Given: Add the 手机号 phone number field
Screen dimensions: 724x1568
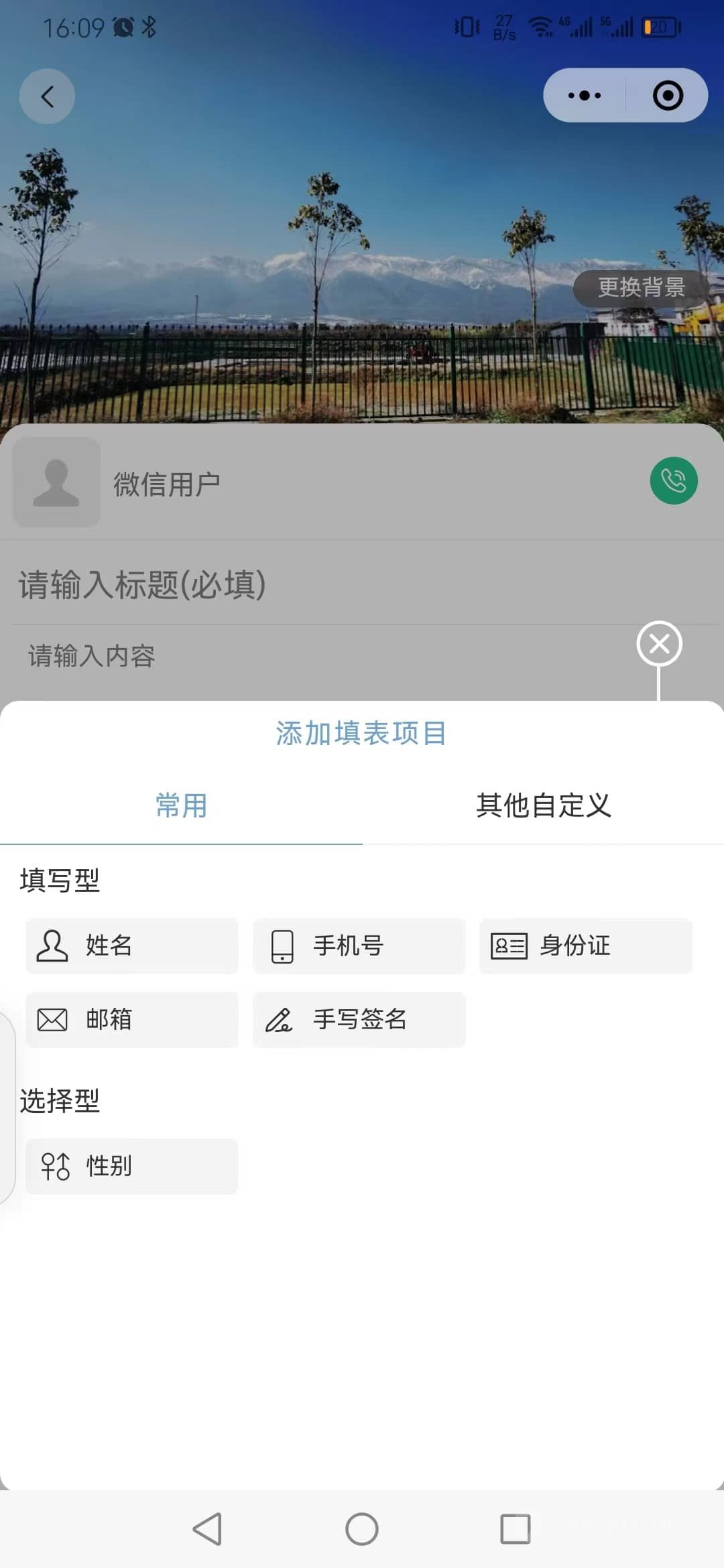Looking at the screenshot, I should [x=359, y=945].
